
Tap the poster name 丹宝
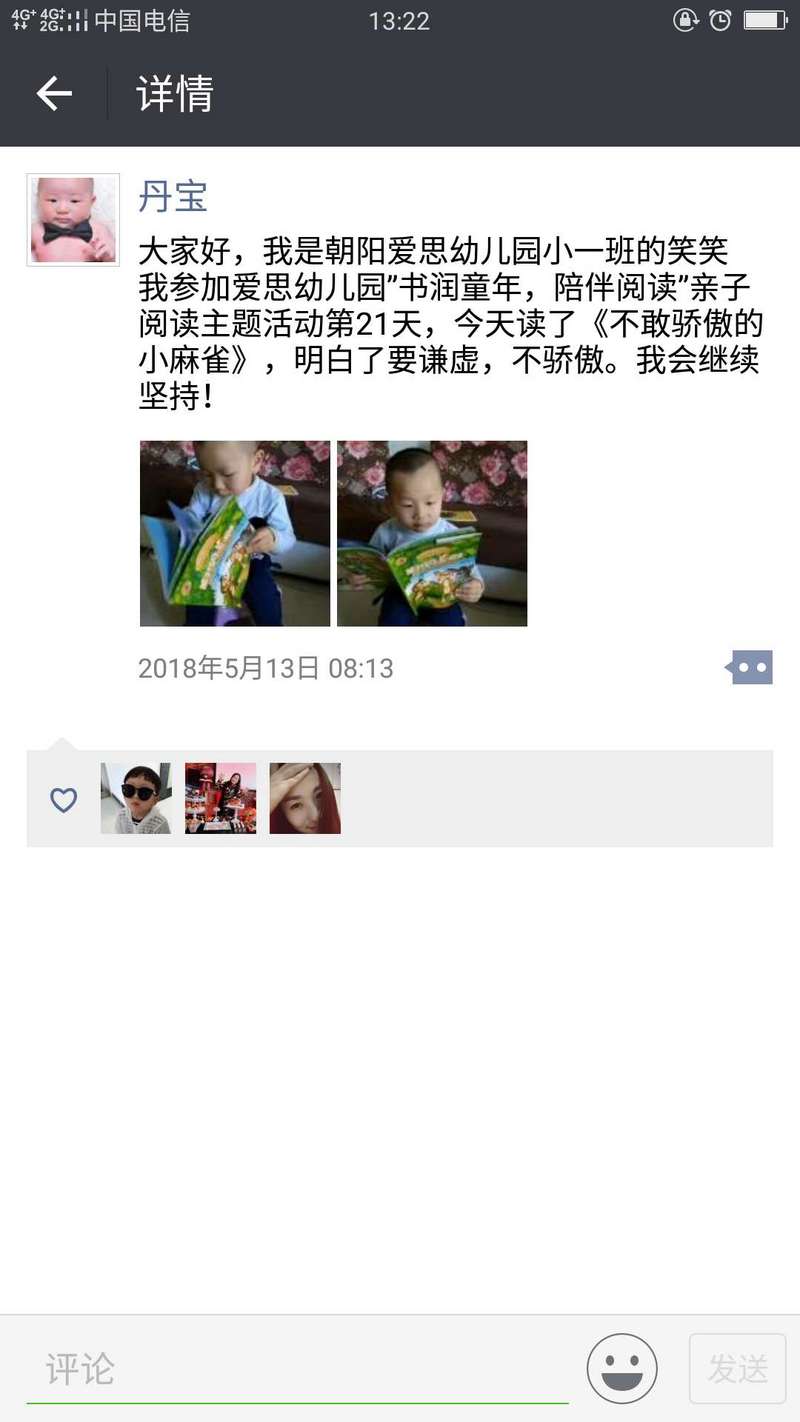(x=173, y=196)
